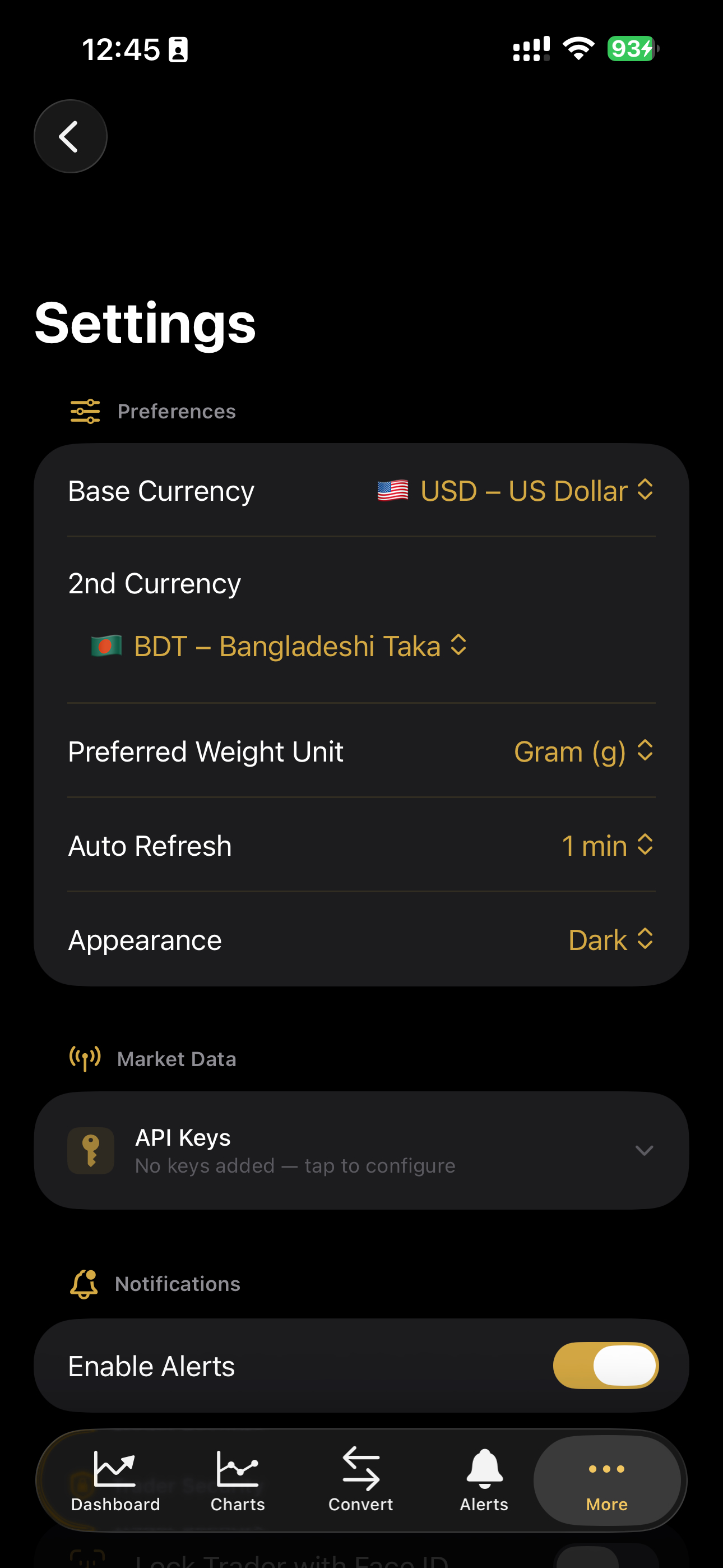Switch to the Alerts tab
This screenshot has height=1568, width=723.
484,1481
